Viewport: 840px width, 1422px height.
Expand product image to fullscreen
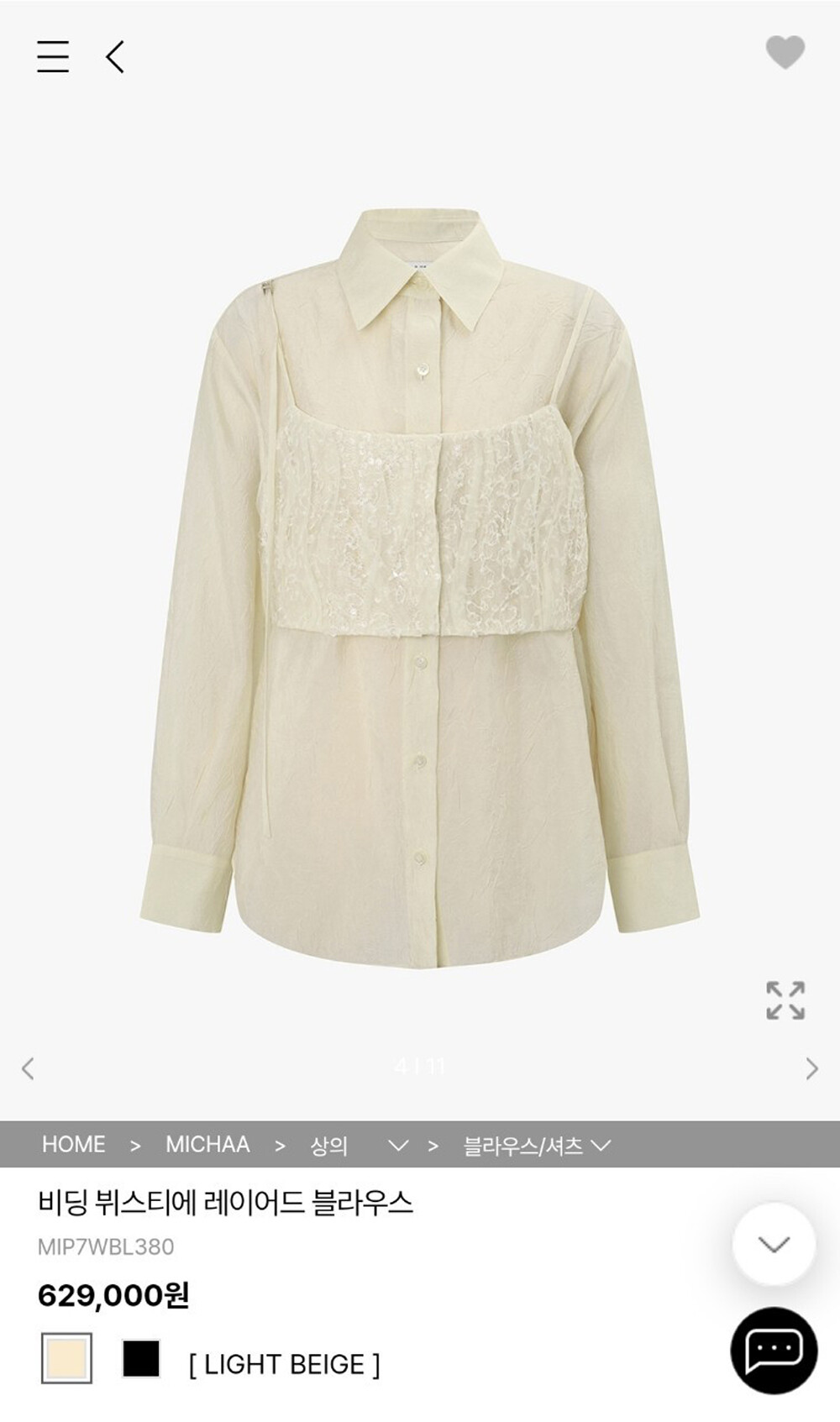click(x=785, y=1000)
